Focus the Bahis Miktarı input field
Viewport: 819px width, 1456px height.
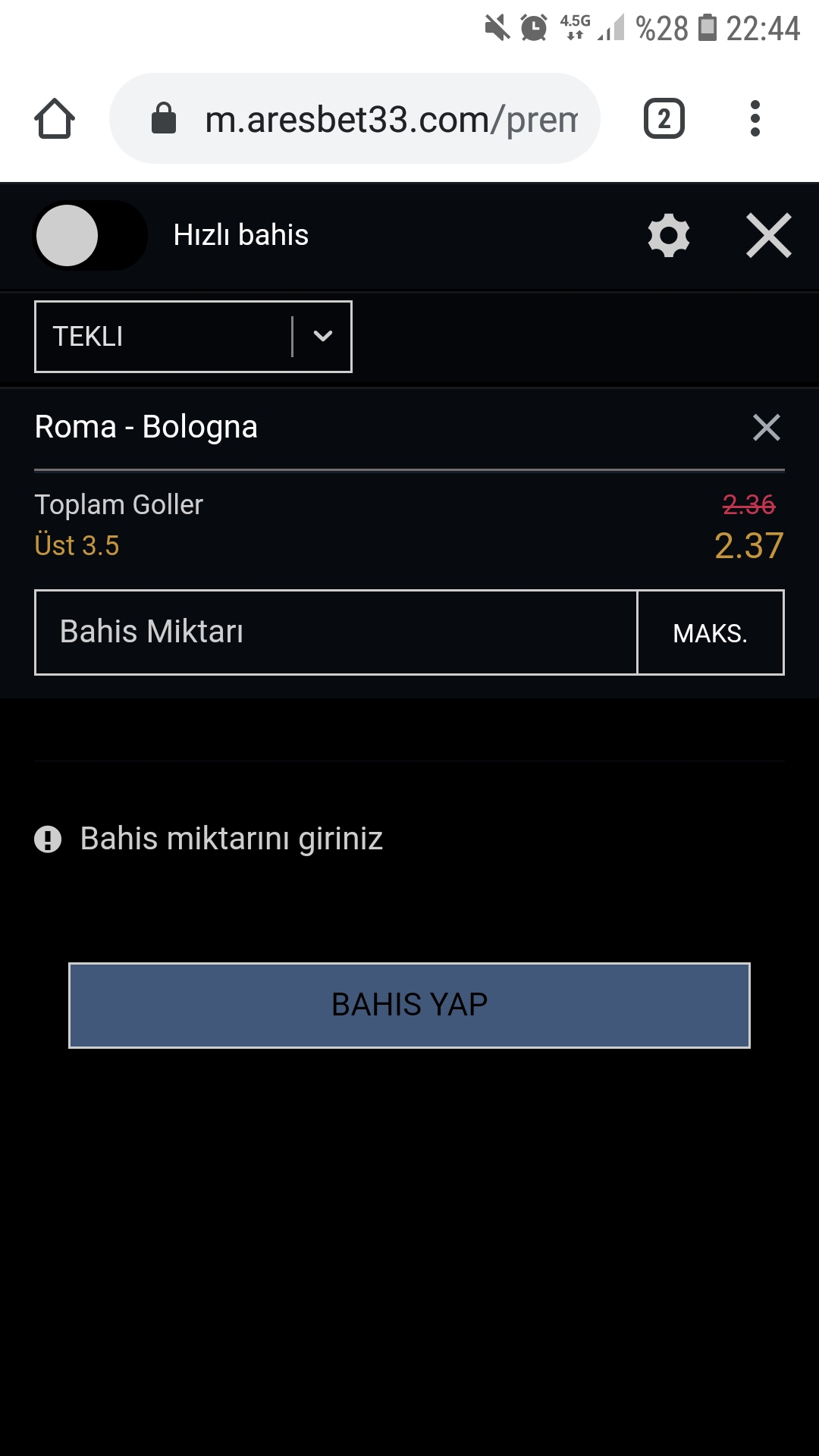(336, 632)
